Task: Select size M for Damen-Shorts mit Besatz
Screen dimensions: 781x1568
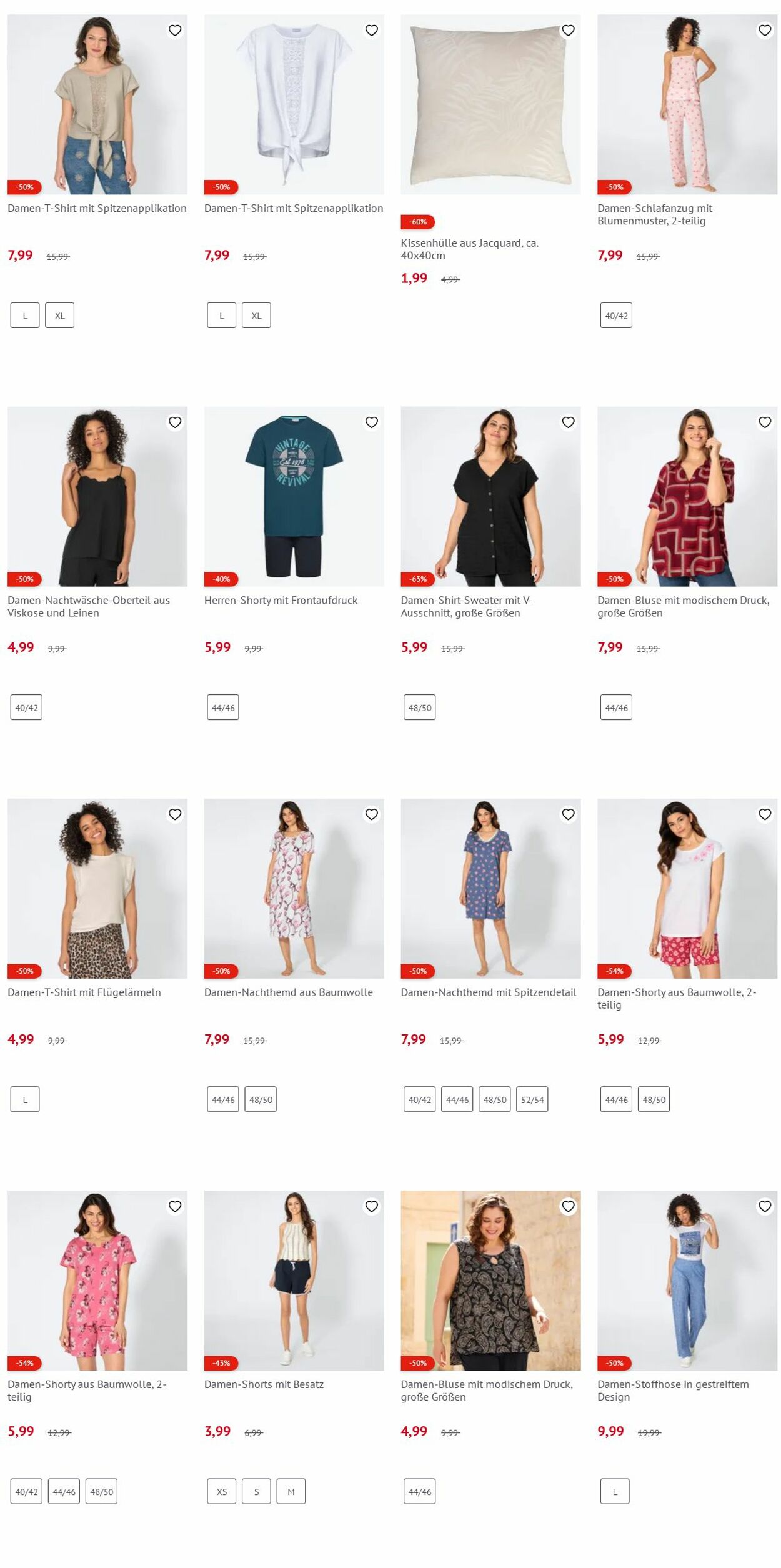Action: click(291, 1491)
